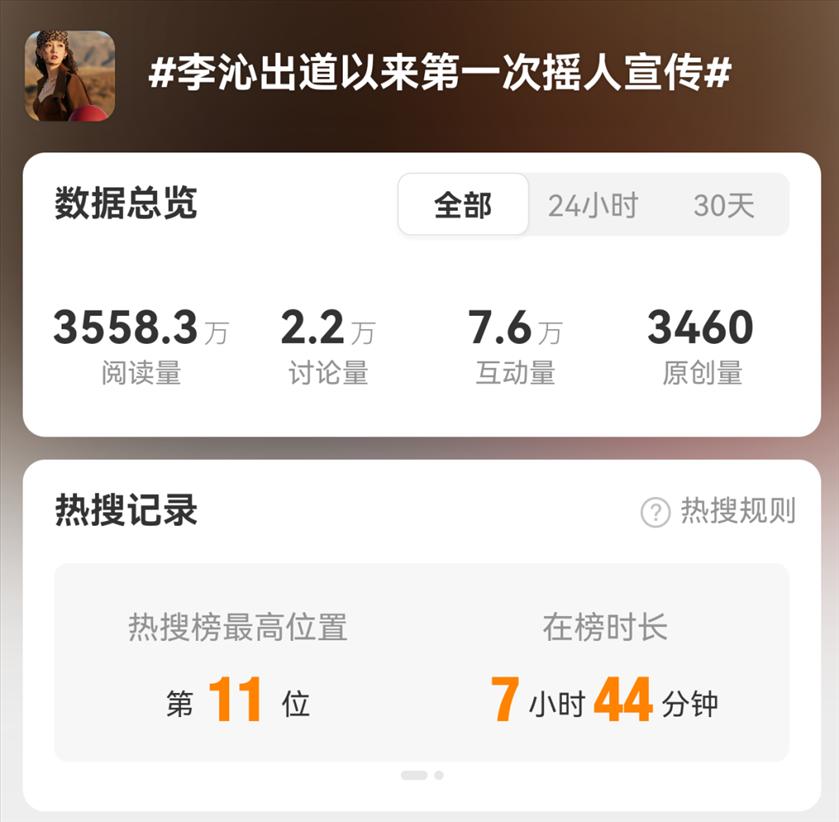Select the 24小时 time range tab
The image size is (839, 822).
click(x=592, y=206)
